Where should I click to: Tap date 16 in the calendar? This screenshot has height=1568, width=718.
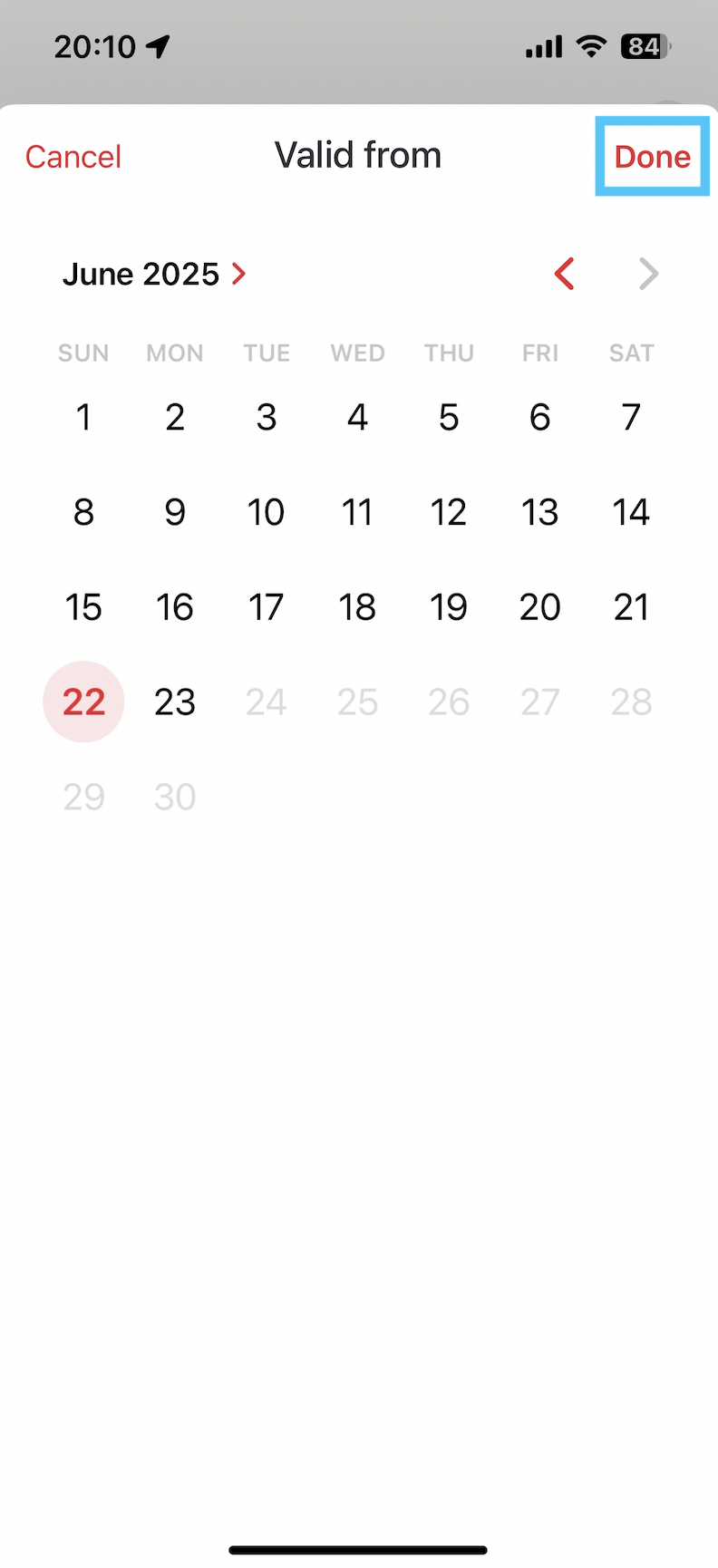pyautogui.click(x=175, y=607)
